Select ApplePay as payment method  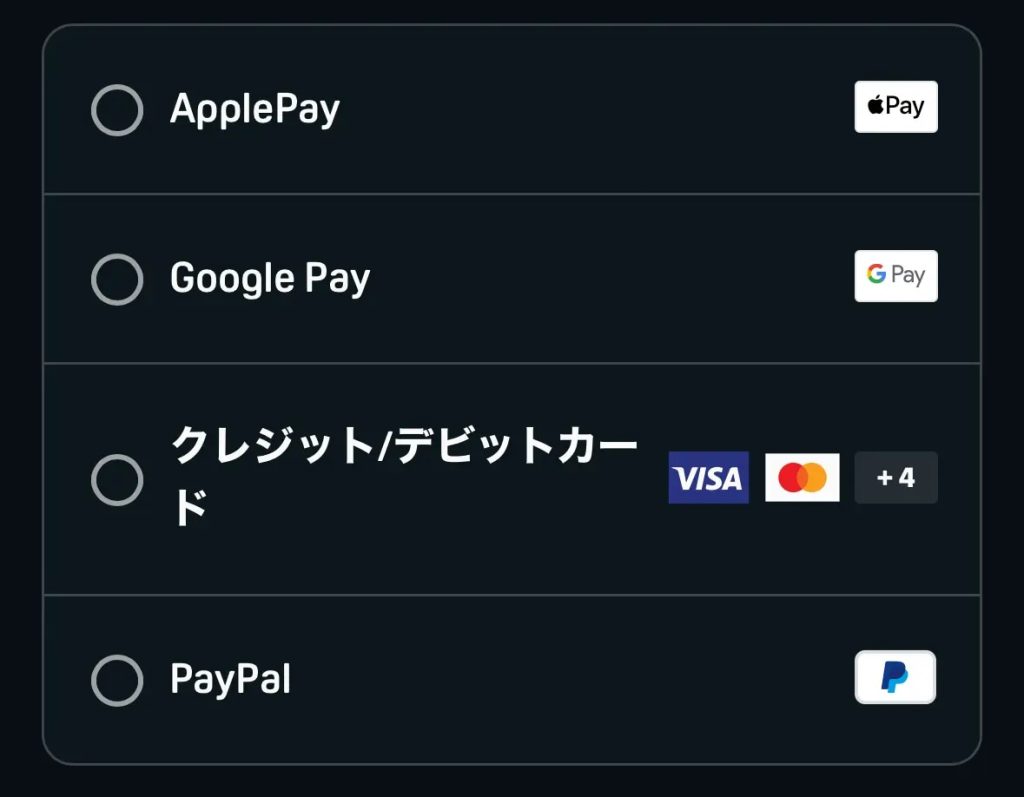tap(117, 109)
